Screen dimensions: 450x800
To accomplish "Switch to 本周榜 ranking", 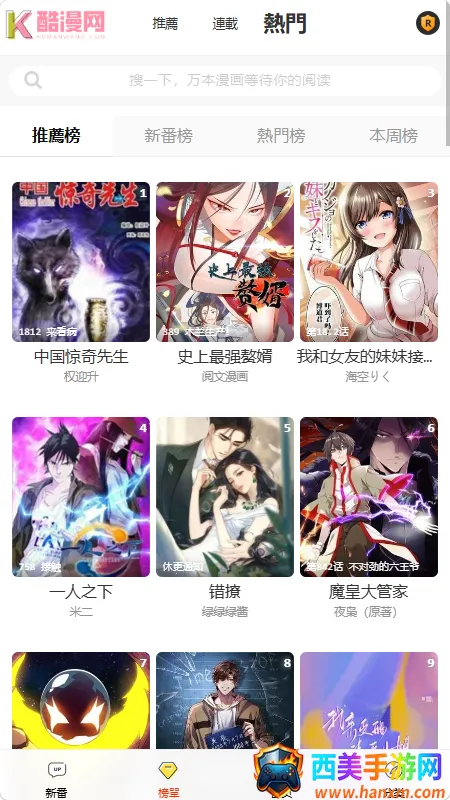I will click(393, 136).
